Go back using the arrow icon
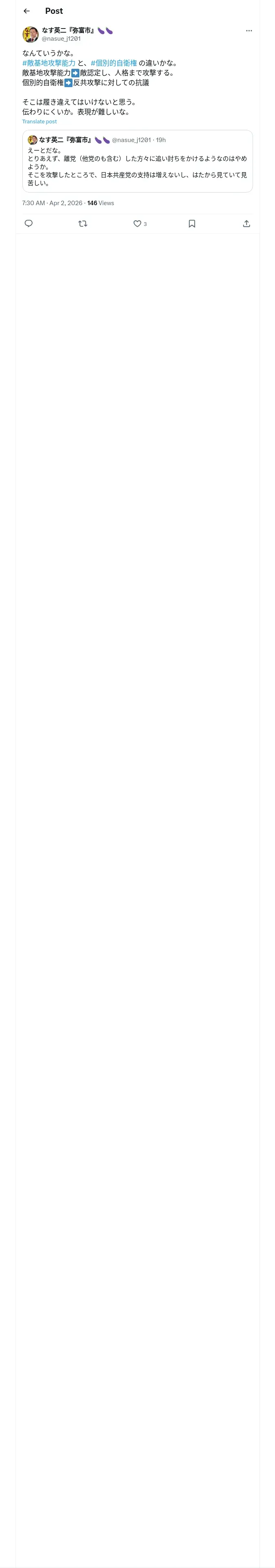This screenshot has height=1568, width=275. [x=26, y=11]
